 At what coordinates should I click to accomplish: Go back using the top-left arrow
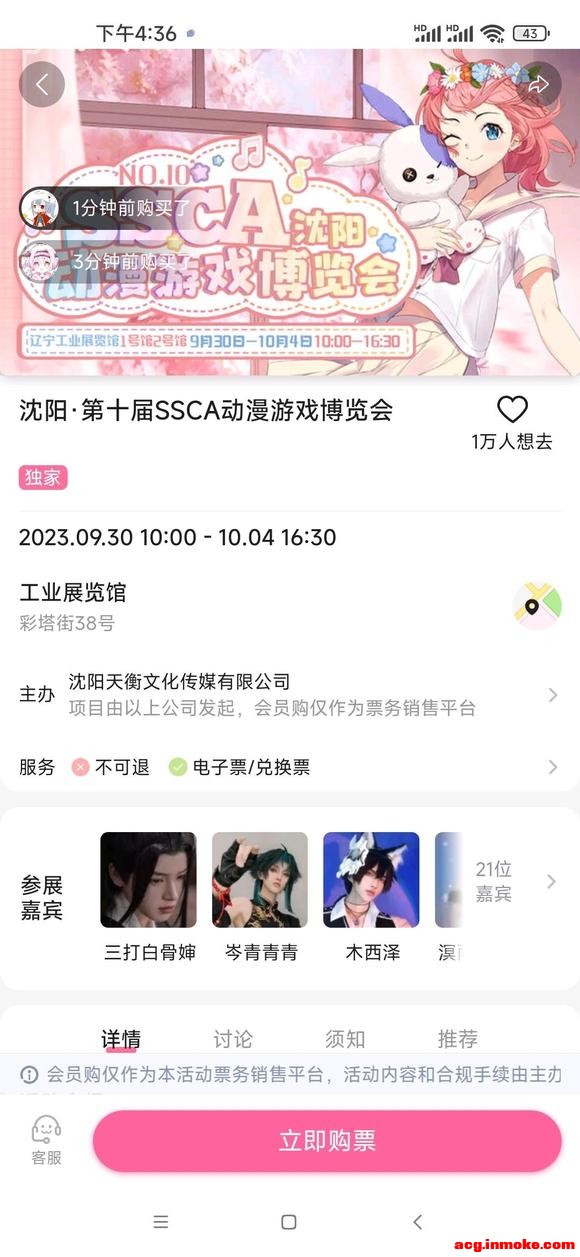coord(42,84)
